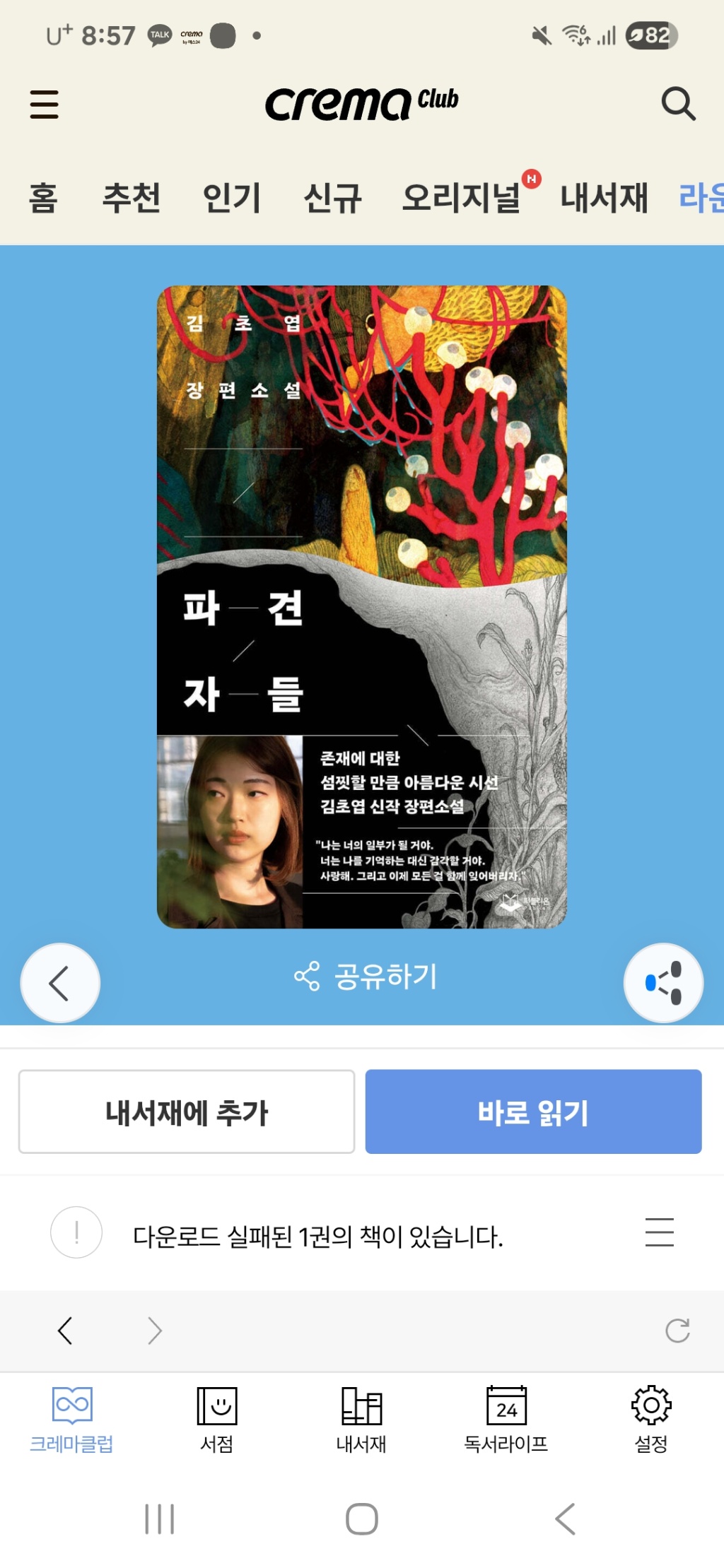This screenshot has height=1568, width=724.
Task: Go to previous page in browser bar
Action: click(x=65, y=1331)
